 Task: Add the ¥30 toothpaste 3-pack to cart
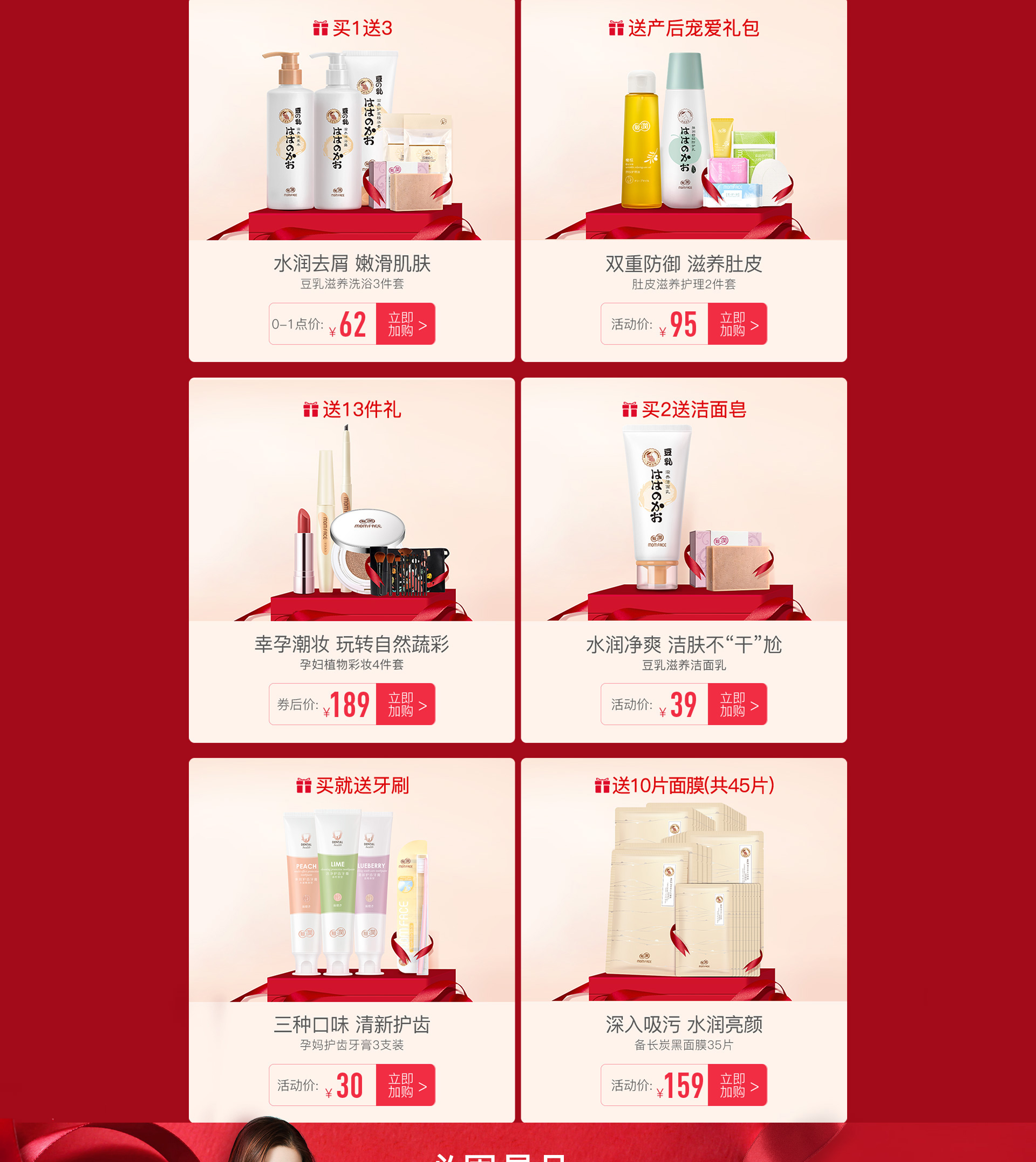coord(405,1085)
